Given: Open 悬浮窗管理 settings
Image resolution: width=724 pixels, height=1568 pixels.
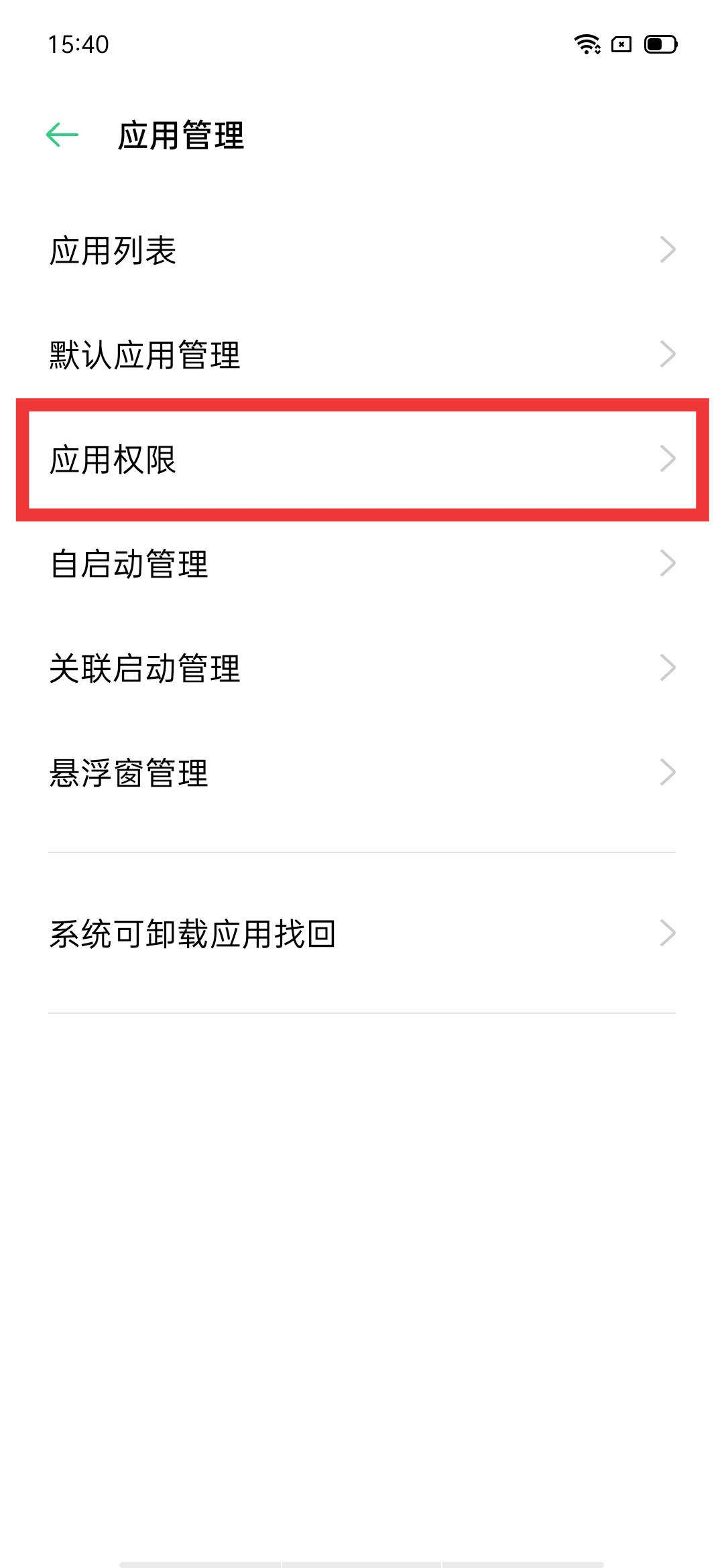Looking at the screenshot, I should coord(362,773).
